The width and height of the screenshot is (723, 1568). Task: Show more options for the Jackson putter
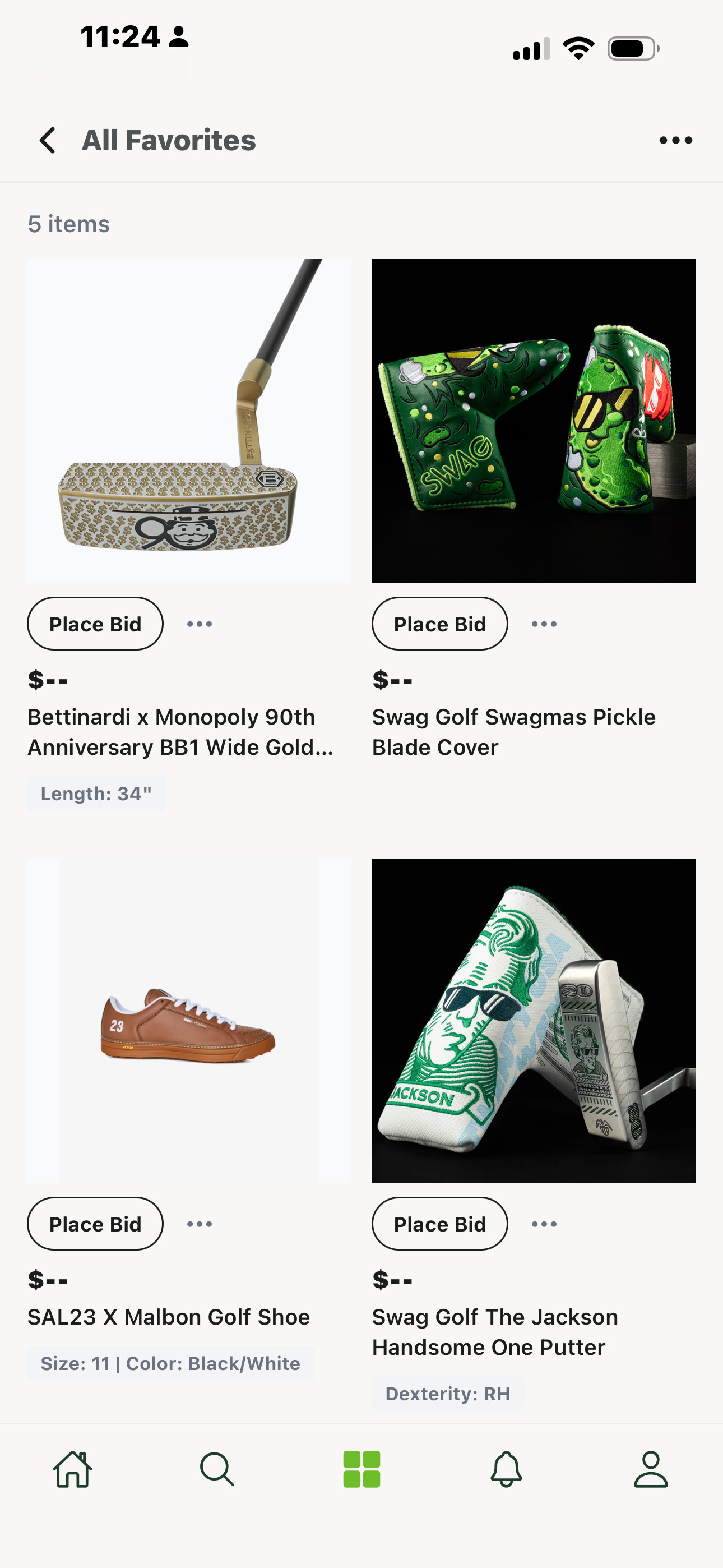pos(544,1224)
